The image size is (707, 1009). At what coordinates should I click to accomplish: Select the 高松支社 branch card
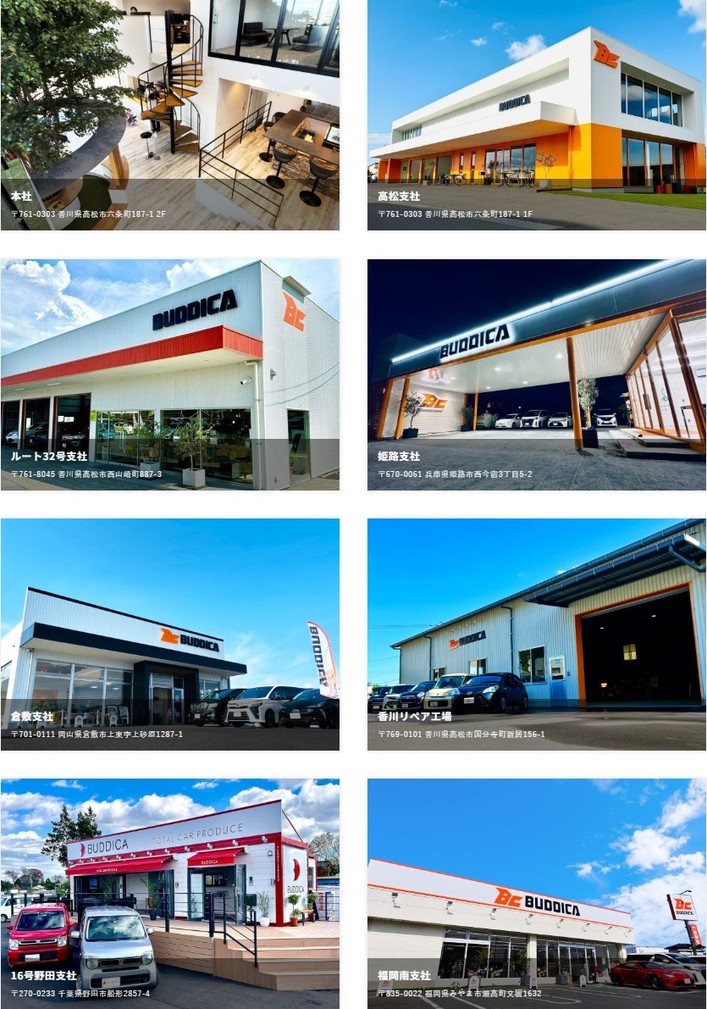tap(536, 115)
